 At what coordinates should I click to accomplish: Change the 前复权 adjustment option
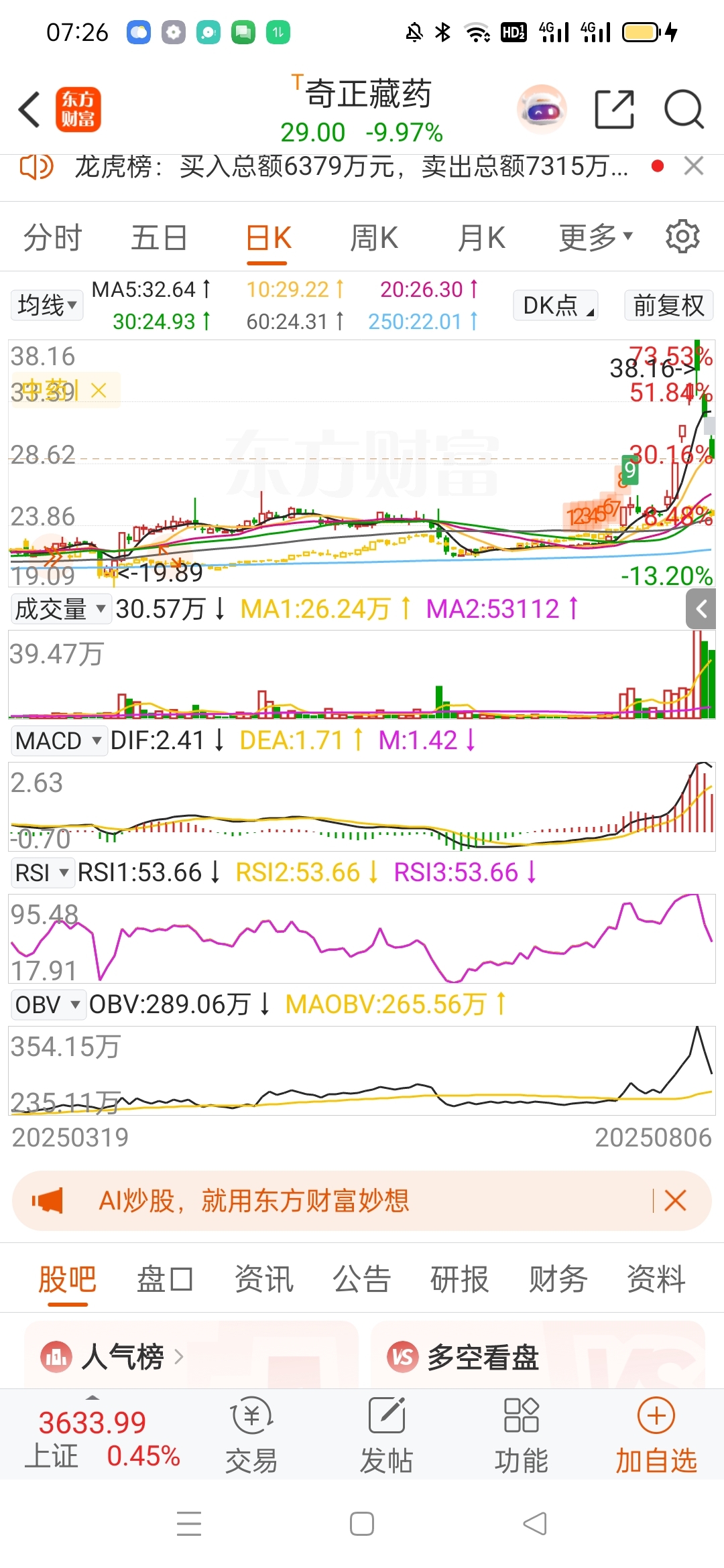coord(668,306)
